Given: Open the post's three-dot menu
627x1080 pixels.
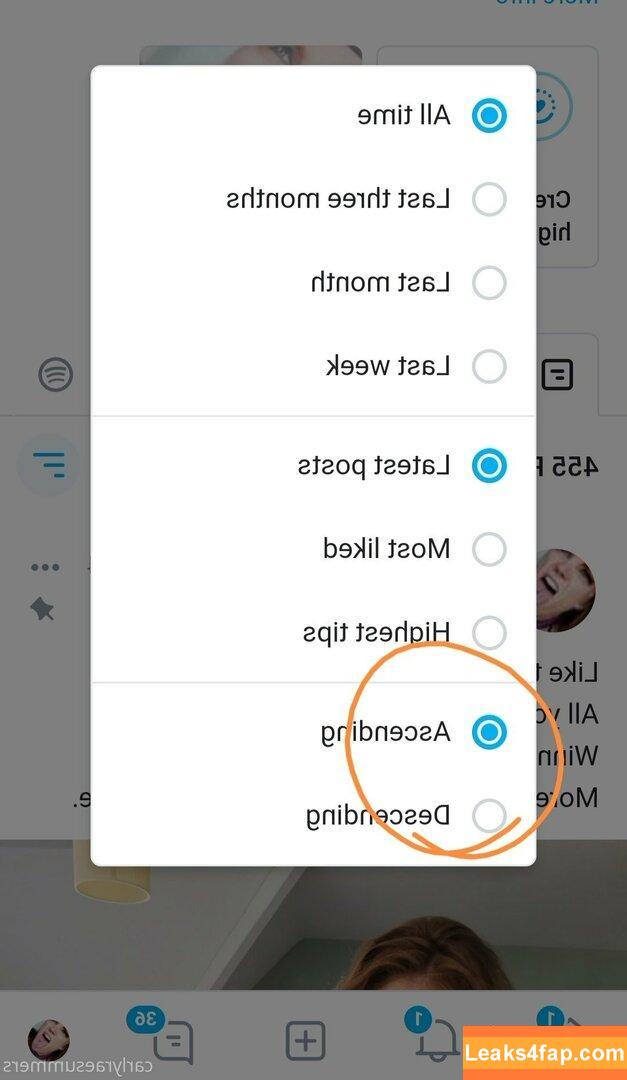Looking at the screenshot, I should (x=45, y=568).
